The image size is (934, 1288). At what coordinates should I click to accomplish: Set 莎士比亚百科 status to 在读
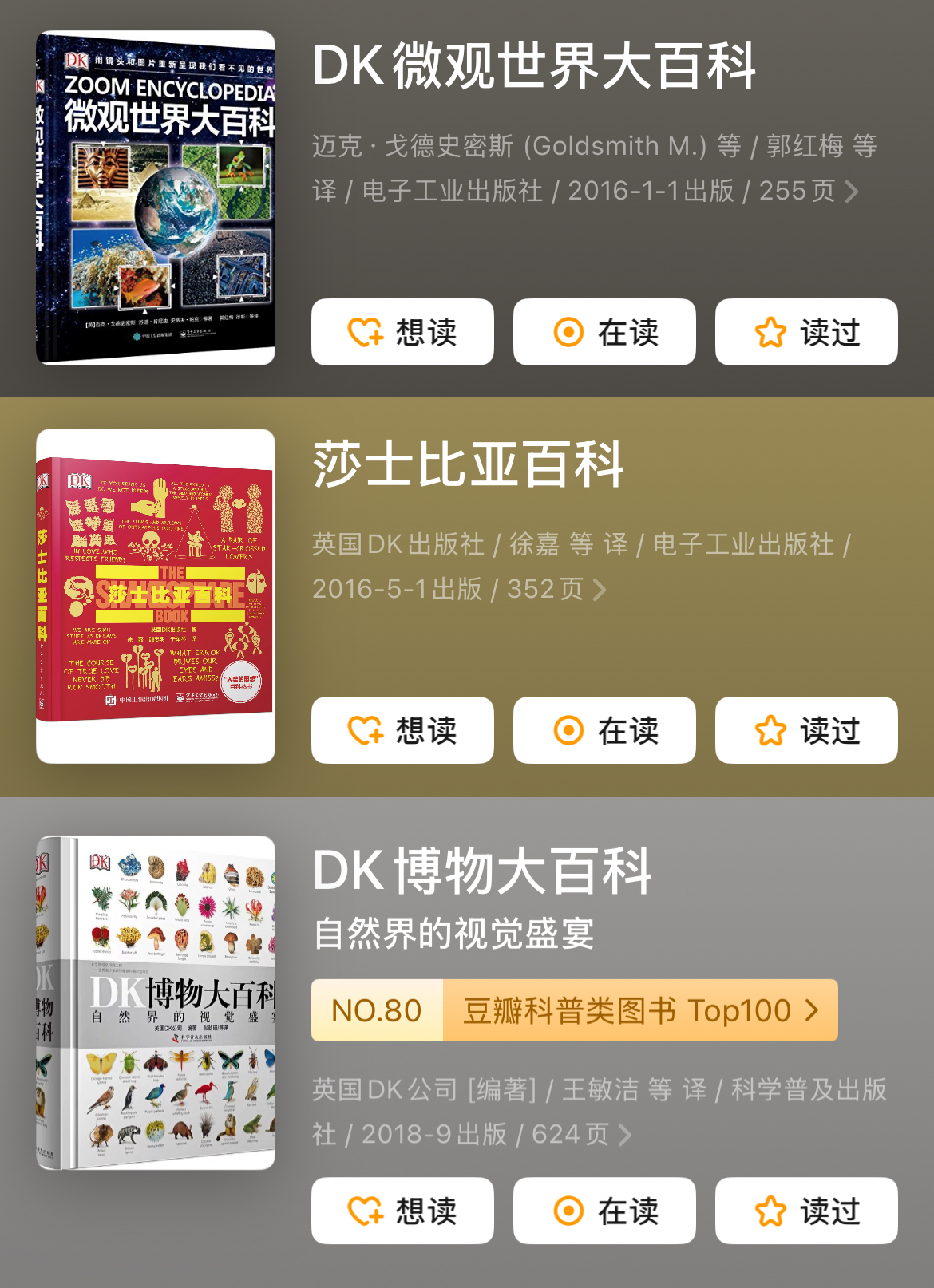tap(604, 730)
